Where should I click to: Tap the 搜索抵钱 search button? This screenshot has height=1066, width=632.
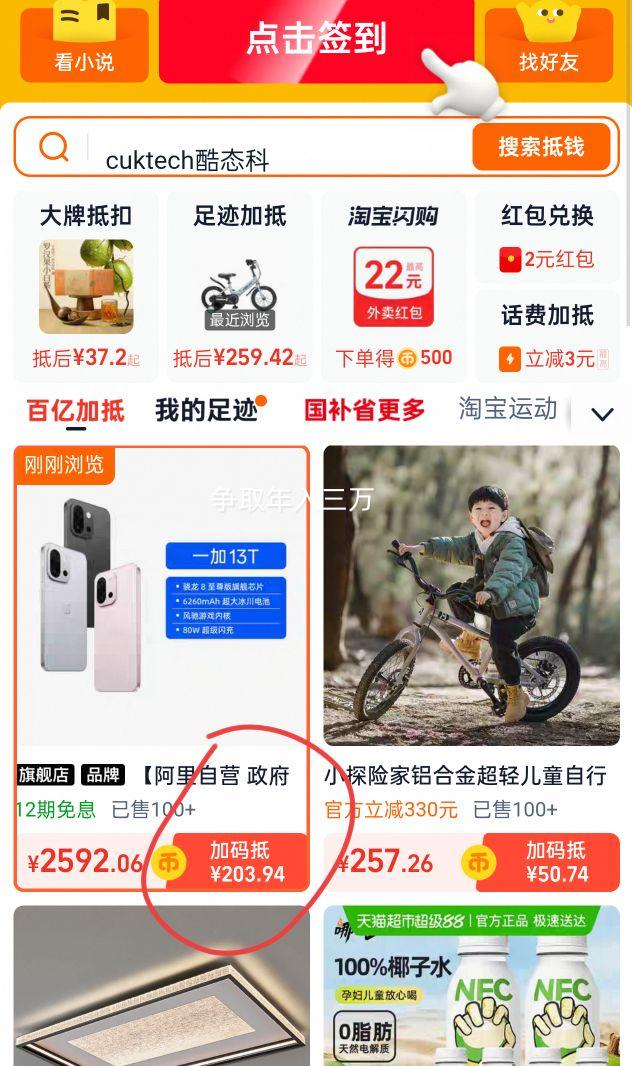(541, 147)
